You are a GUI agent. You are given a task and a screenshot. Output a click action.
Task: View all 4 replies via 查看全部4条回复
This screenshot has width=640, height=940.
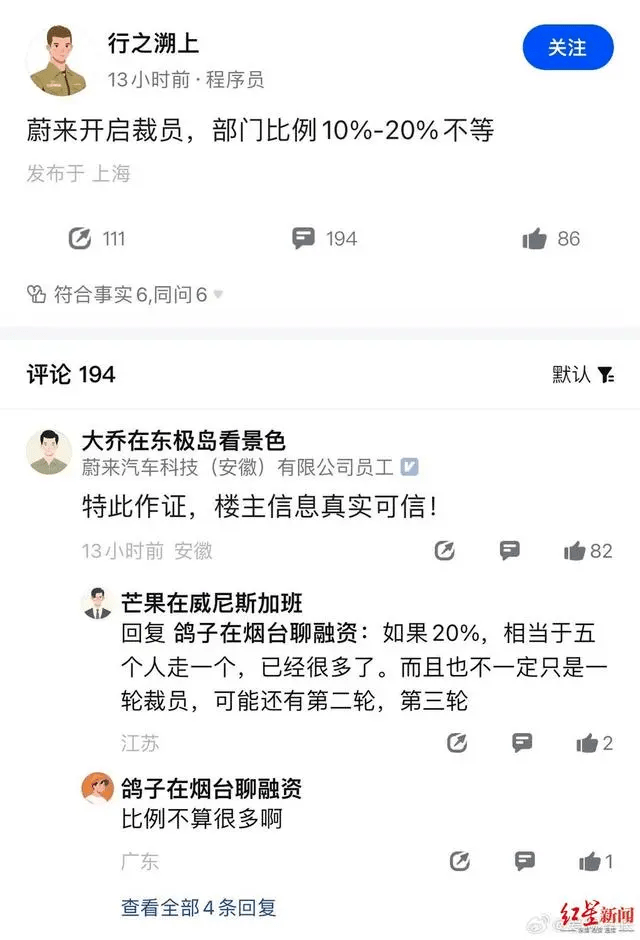199,908
